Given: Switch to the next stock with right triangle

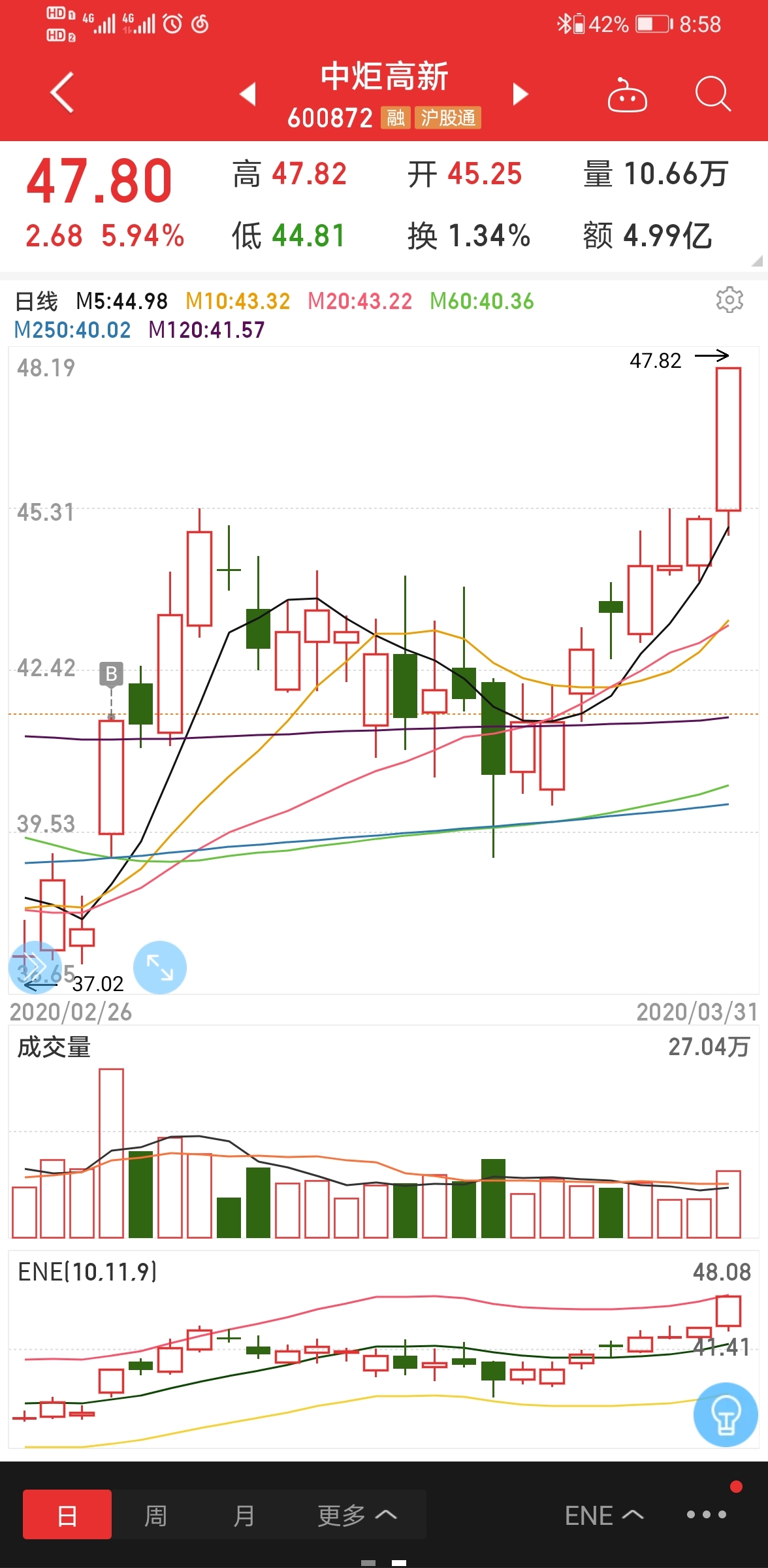Looking at the screenshot, I should point(520,94).
